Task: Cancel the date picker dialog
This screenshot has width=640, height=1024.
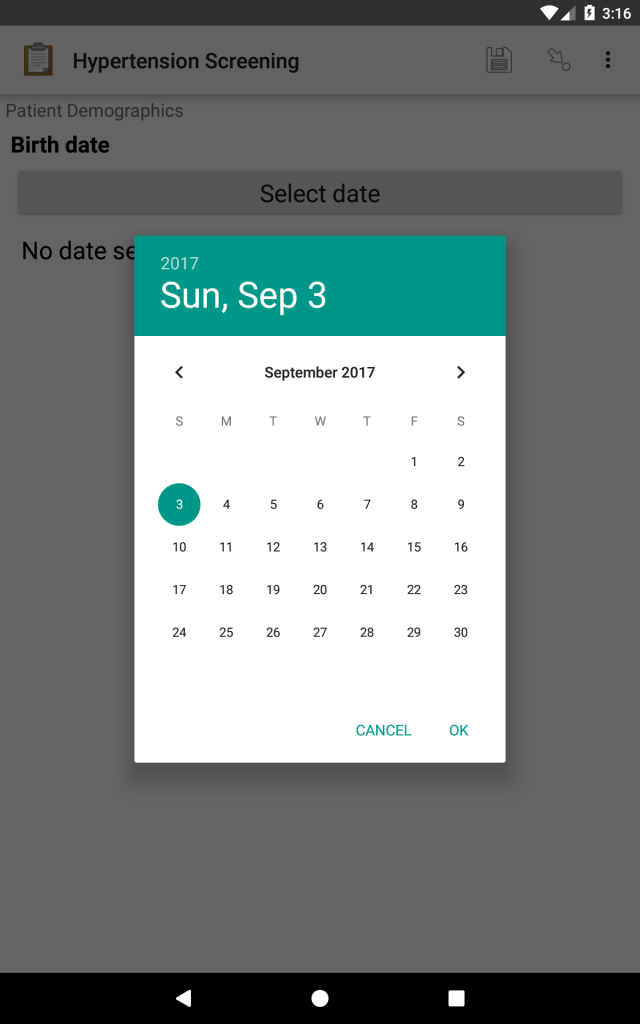Action: 383,730
